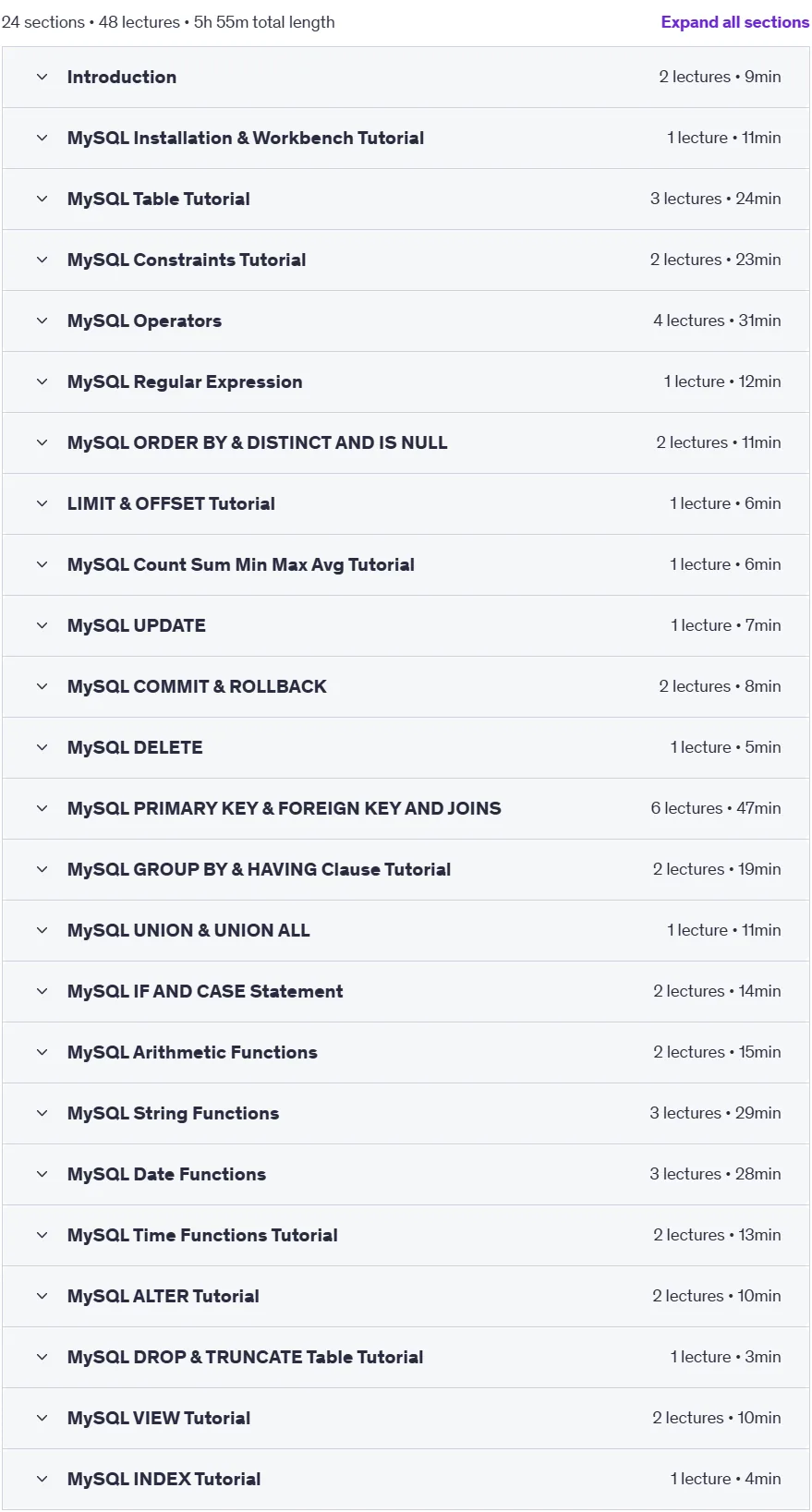Expand the MySQL UNION & UNION ALL section
812x1512 pixels.
pos(406,931)
